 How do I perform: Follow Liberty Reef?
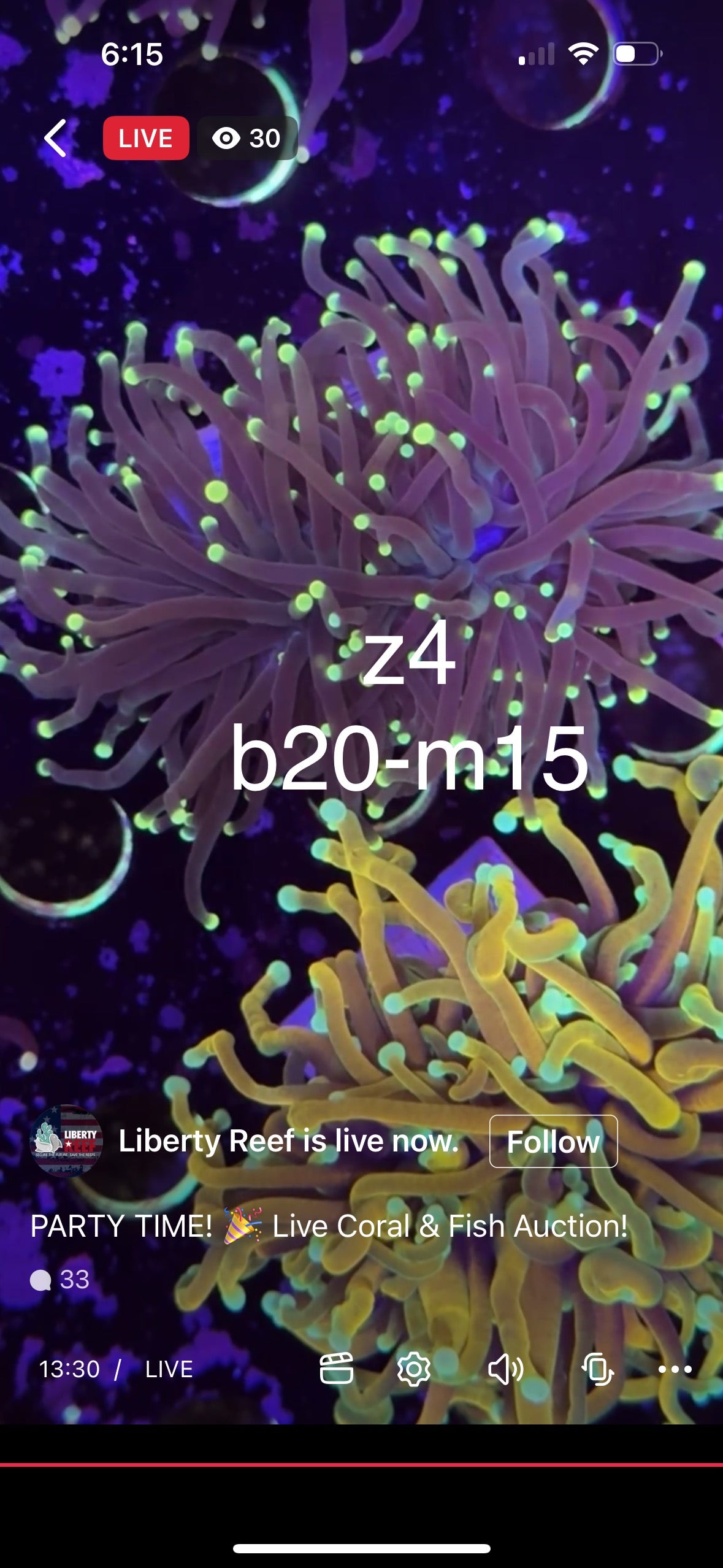[x=553, y=1142]
